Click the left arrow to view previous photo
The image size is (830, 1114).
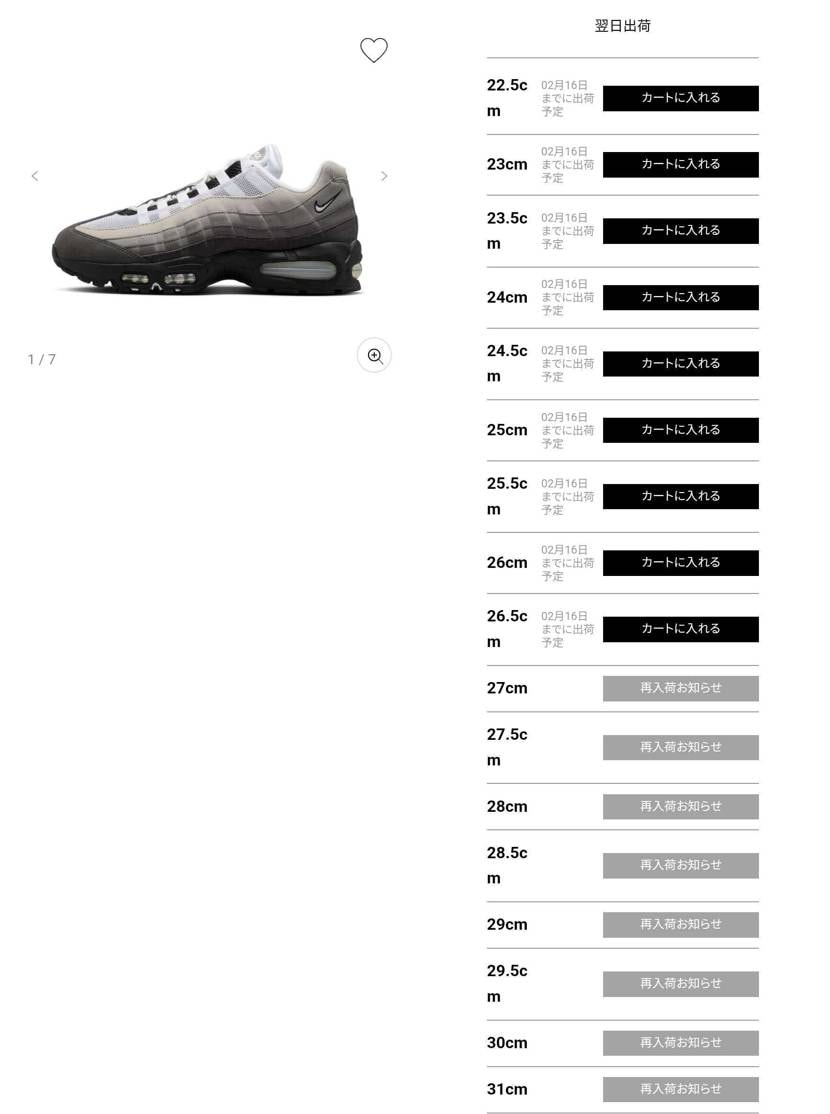(34, 175)
